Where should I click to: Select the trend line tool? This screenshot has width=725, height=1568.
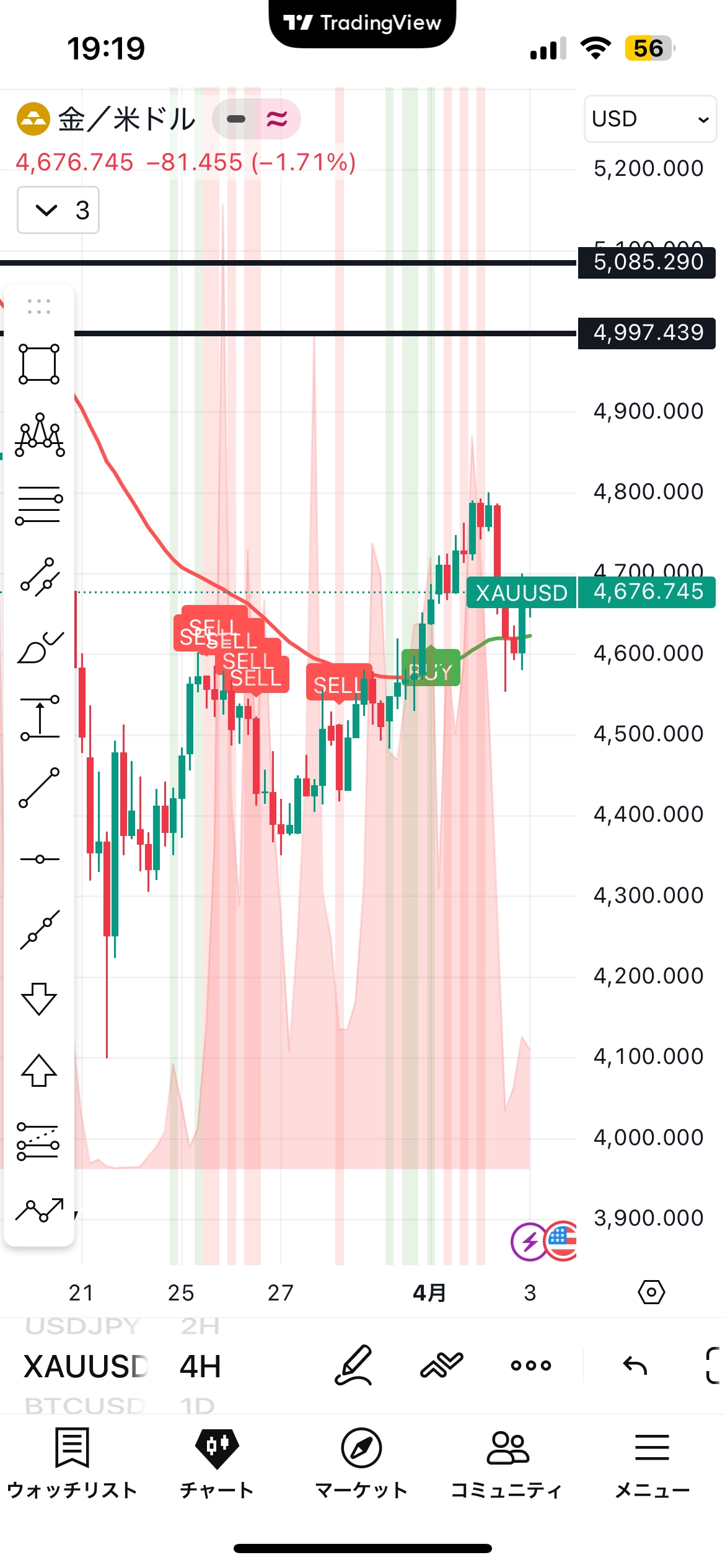click(39, 788)
